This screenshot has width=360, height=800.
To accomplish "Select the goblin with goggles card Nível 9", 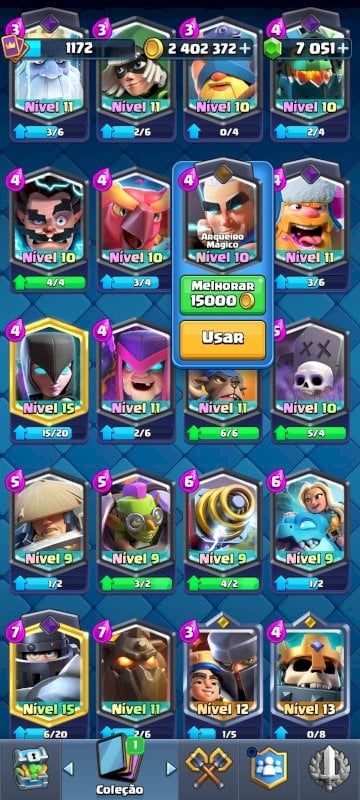I will (x=136, y=531).
